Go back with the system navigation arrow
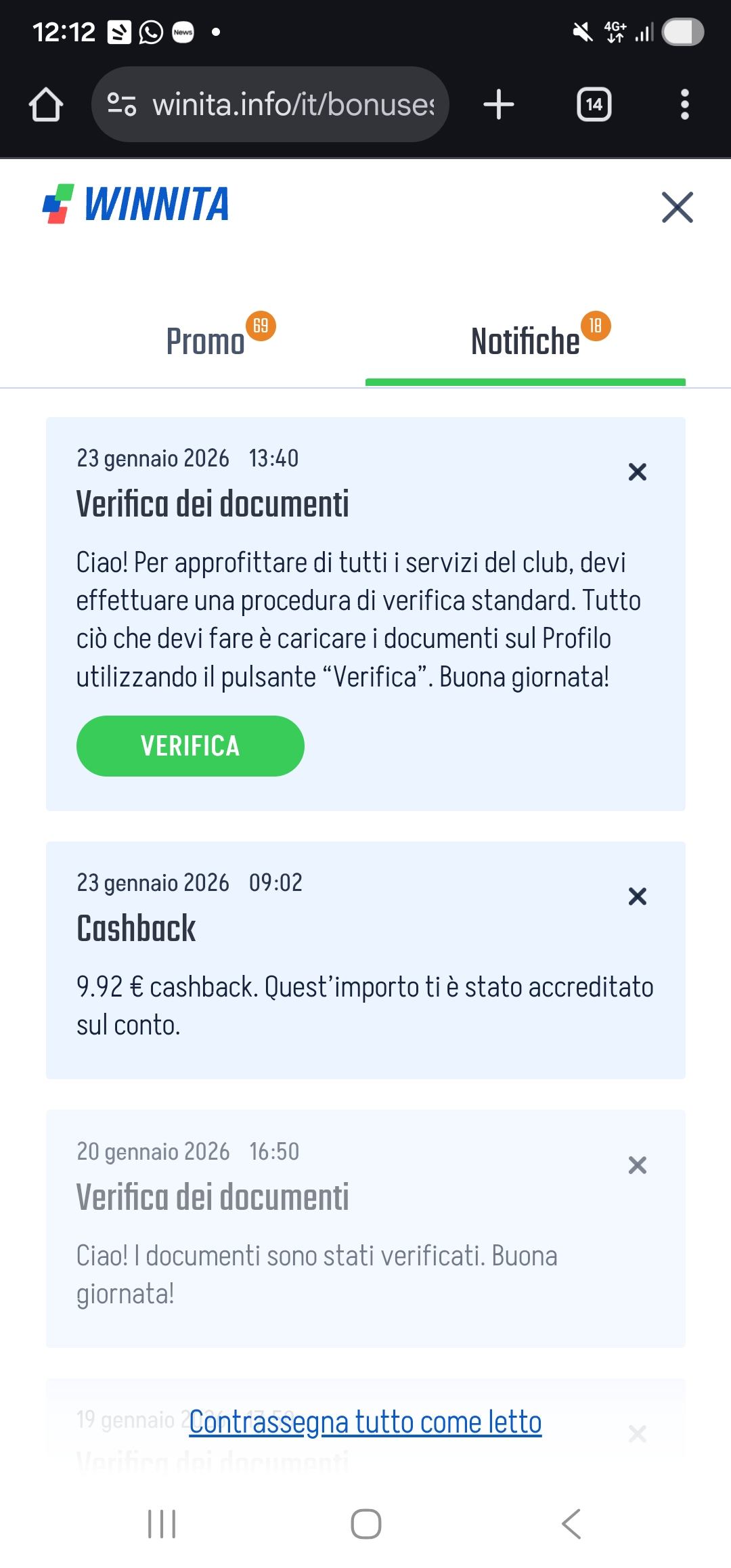 click(x=571, y=1524)
